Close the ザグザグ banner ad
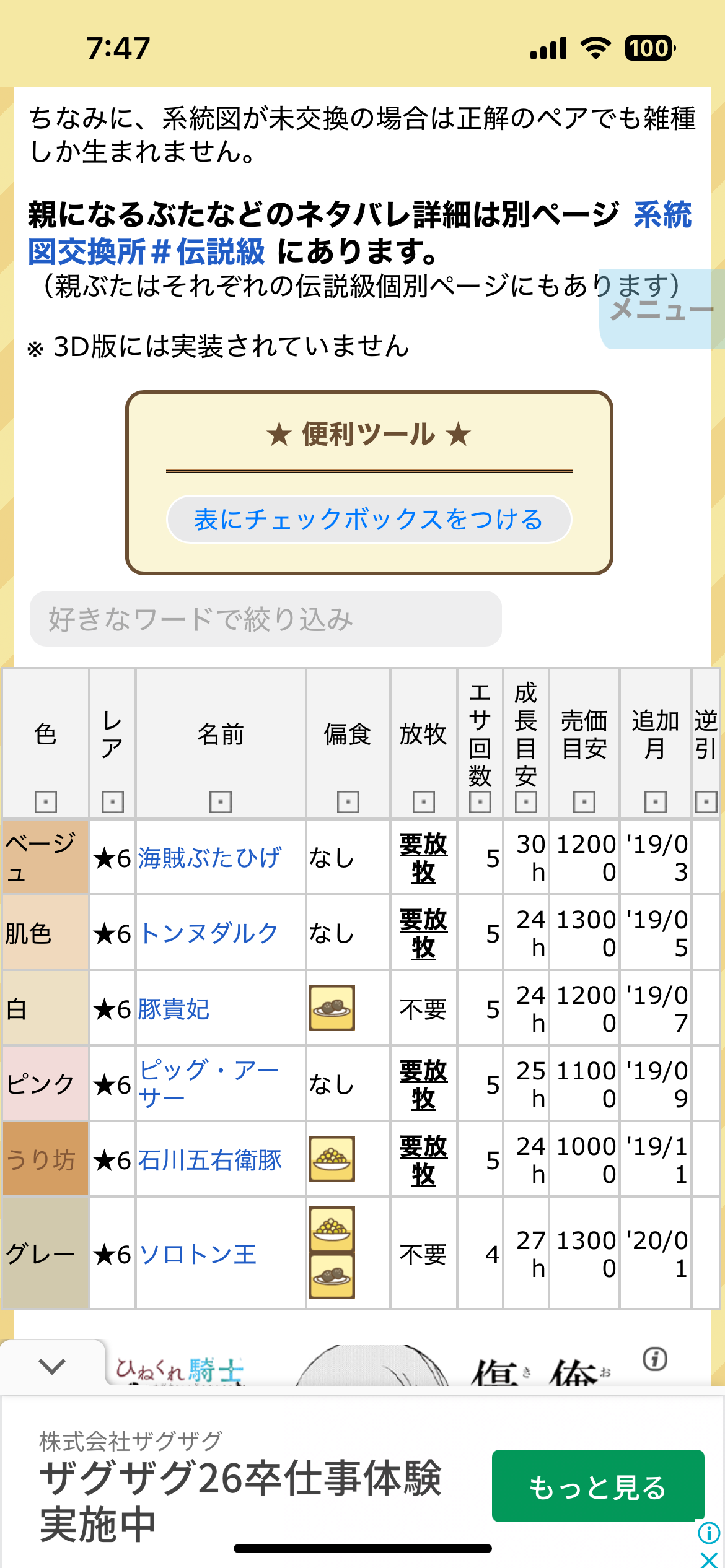The image size is (725, 1568). [709, 1559]
